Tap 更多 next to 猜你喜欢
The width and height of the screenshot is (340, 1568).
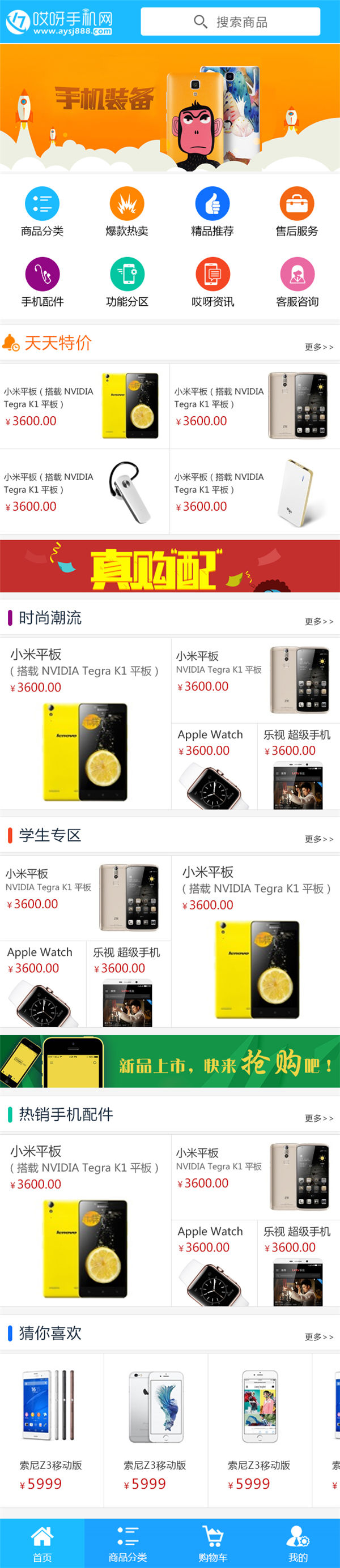[318, 1337]
